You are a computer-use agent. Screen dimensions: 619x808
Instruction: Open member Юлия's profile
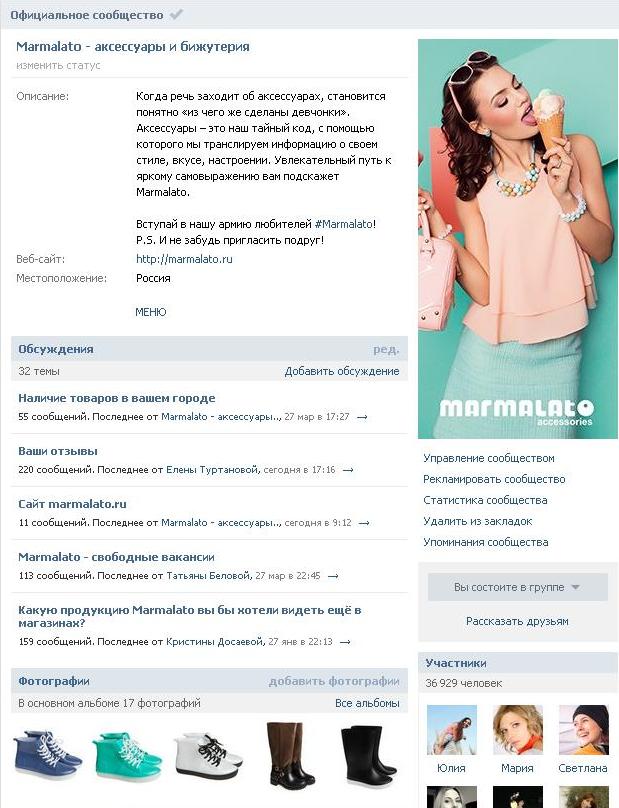(x=452, y=737)
